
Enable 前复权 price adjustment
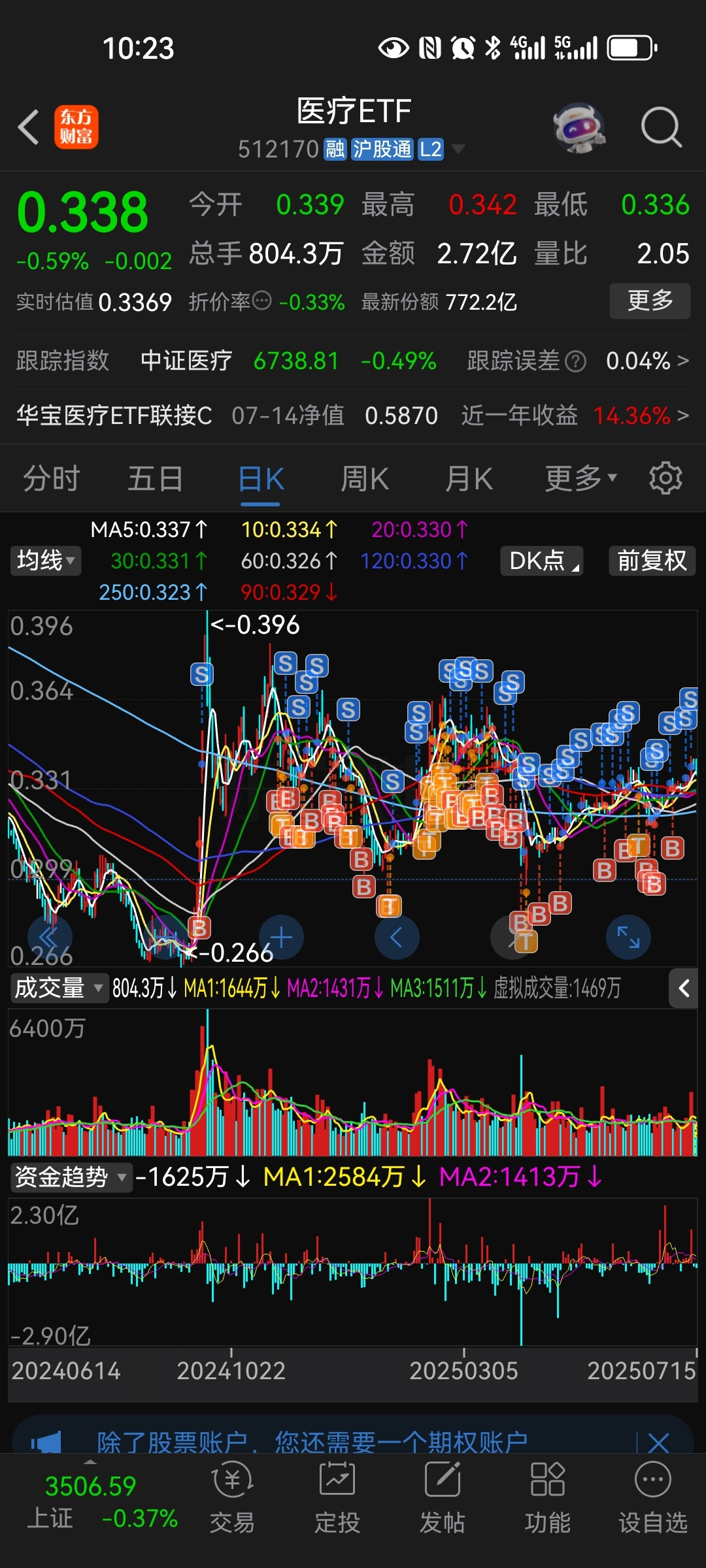pyautogui.click(x=652, y=561)
